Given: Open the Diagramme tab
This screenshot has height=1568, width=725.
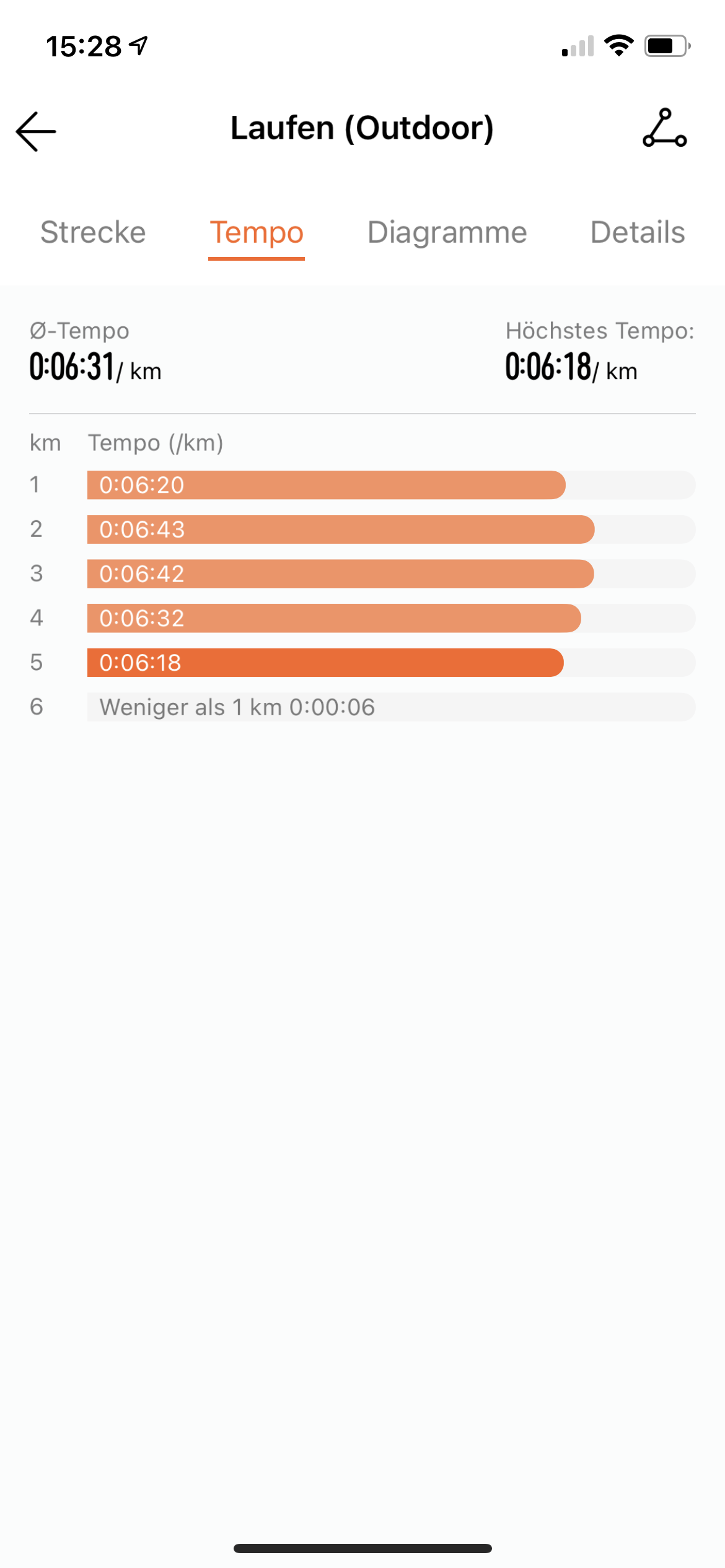Looking at the screenshot, I should pyautogui.click(x=447, y=233).
